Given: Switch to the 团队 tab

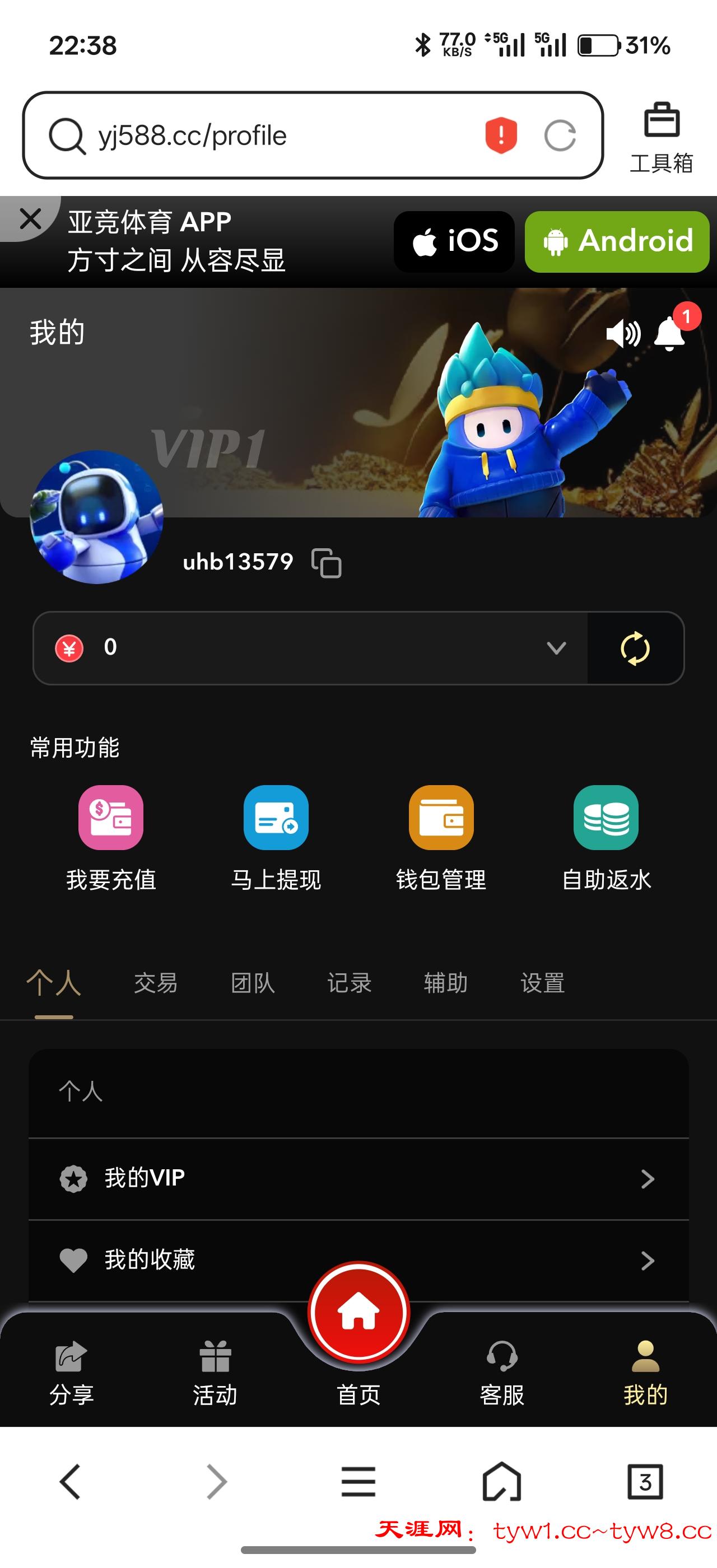Looking at the screenshot, I should 253,982.
